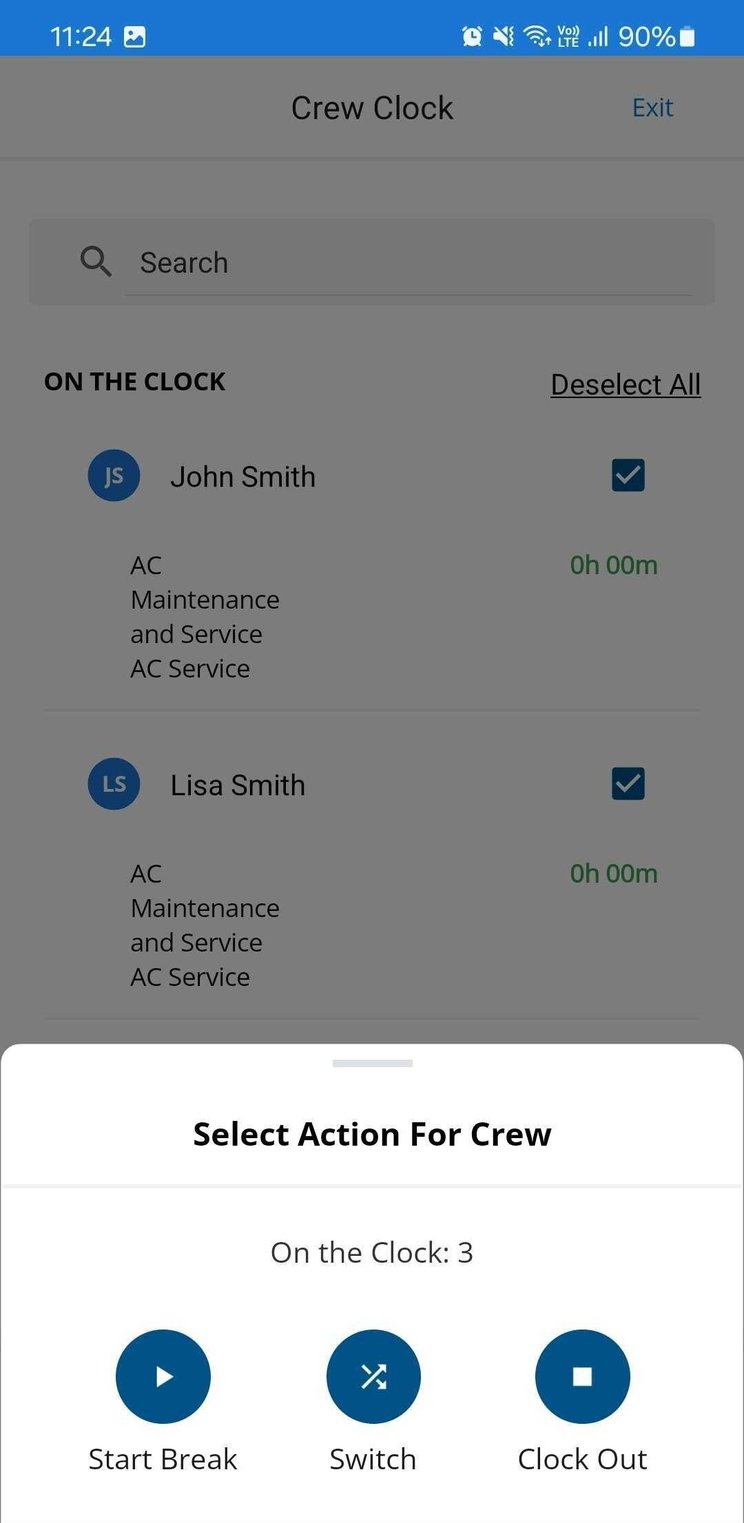744x1523 pixels.
Task: Tap Lisa Smith's LS avatar icon
Action: [x=113, y=784]
